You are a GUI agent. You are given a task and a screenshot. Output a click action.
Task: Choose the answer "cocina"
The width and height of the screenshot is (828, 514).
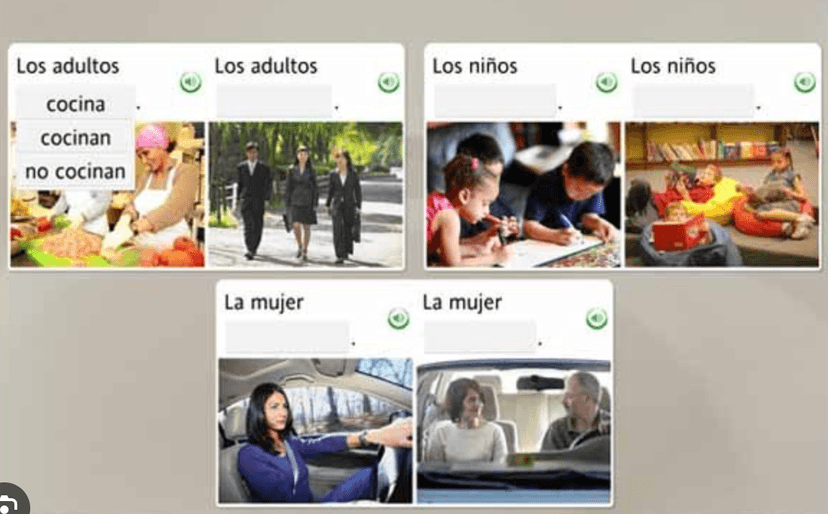(x=76, y=104)
